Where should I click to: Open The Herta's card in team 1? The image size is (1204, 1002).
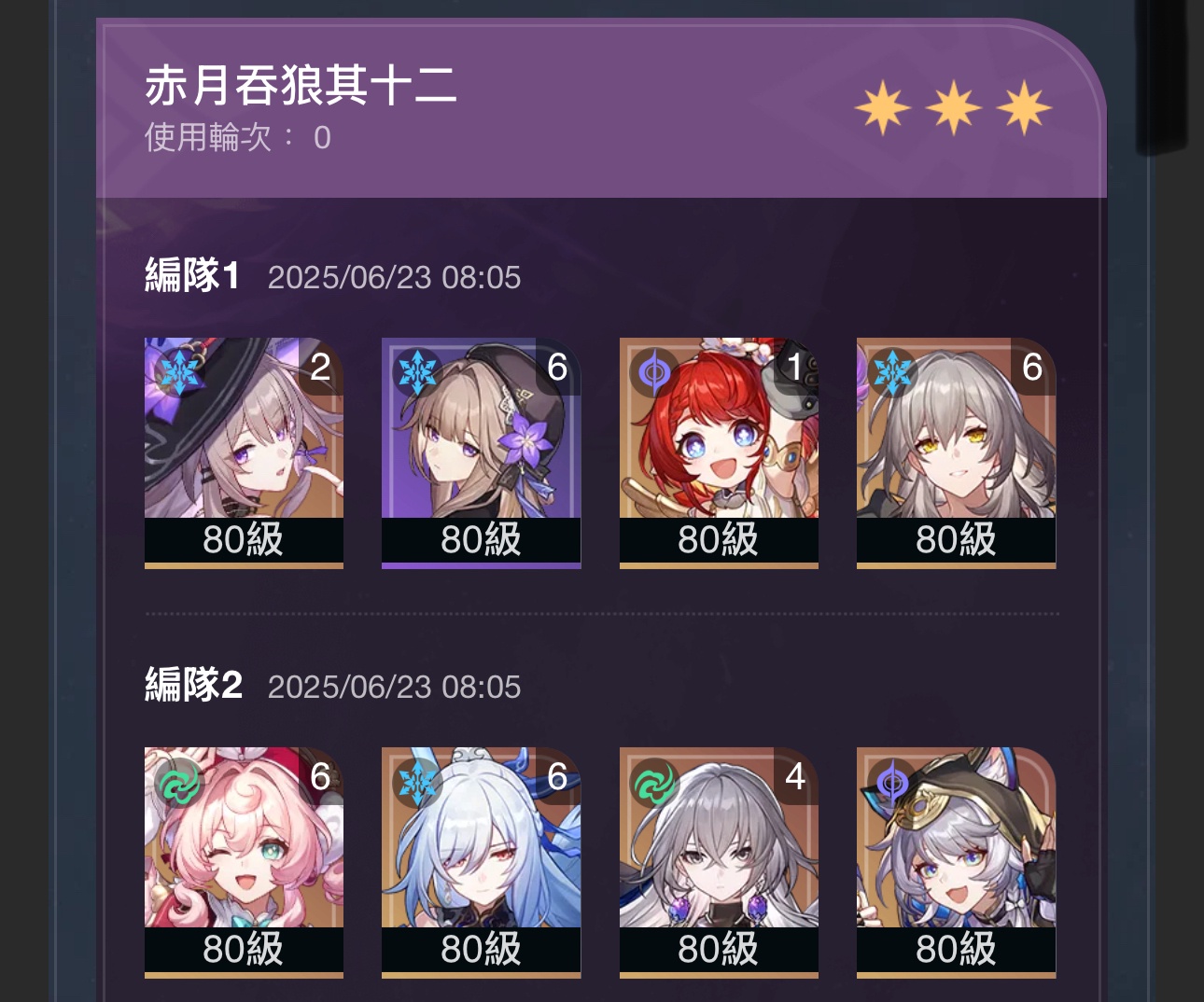(244, 452)
